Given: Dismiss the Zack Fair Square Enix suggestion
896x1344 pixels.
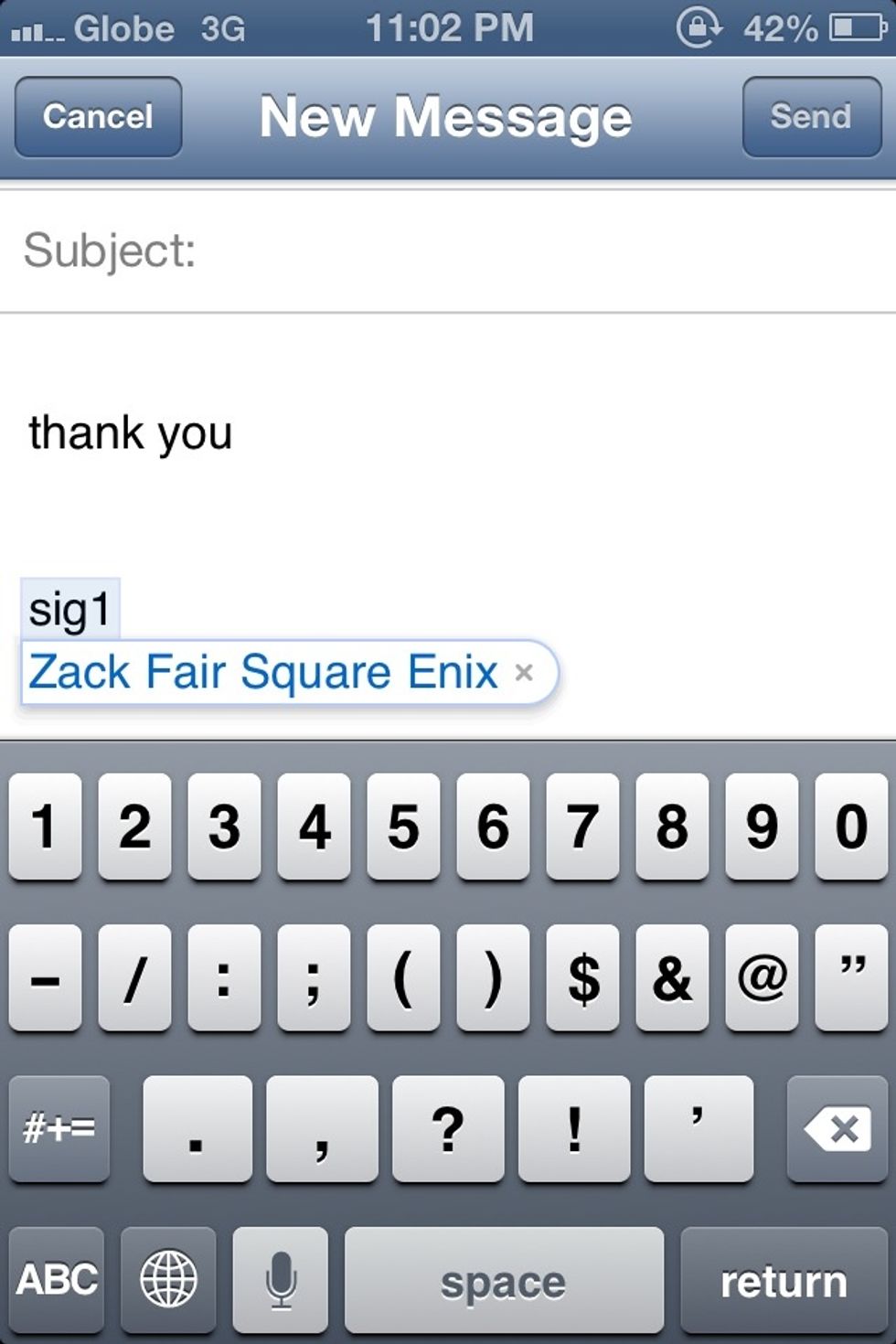Looking at the screenshot, I should [524, 673].
